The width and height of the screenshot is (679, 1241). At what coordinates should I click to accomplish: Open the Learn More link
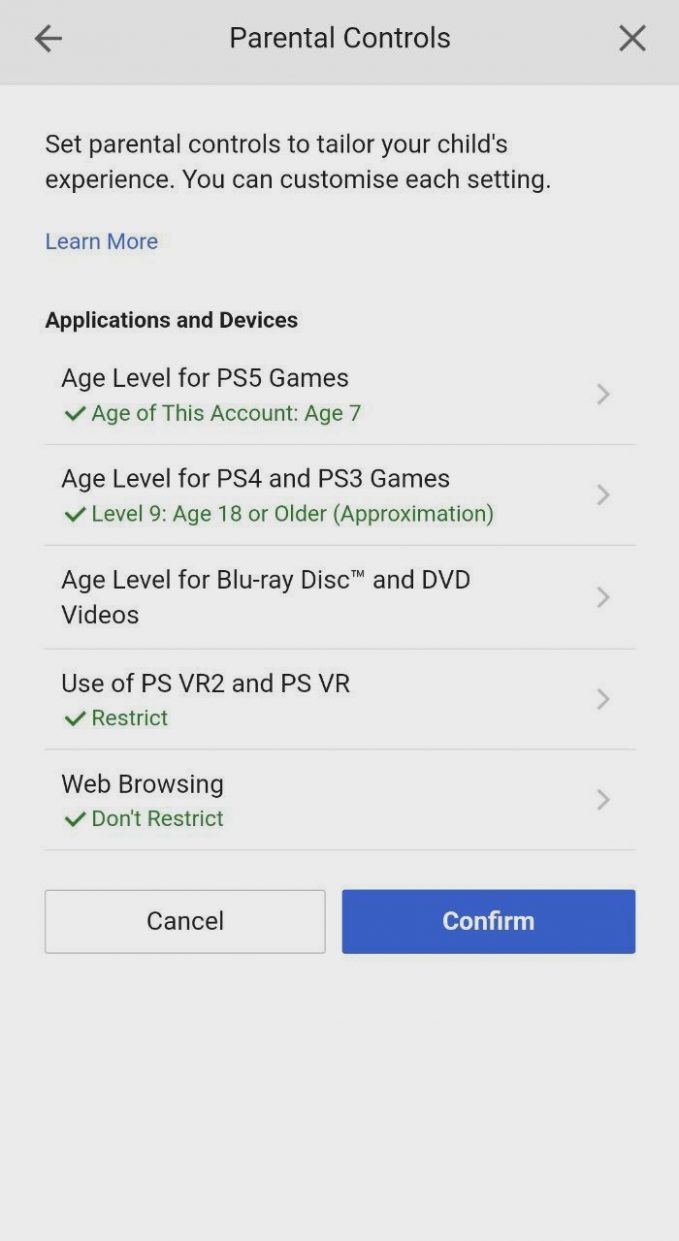(101, 241)
